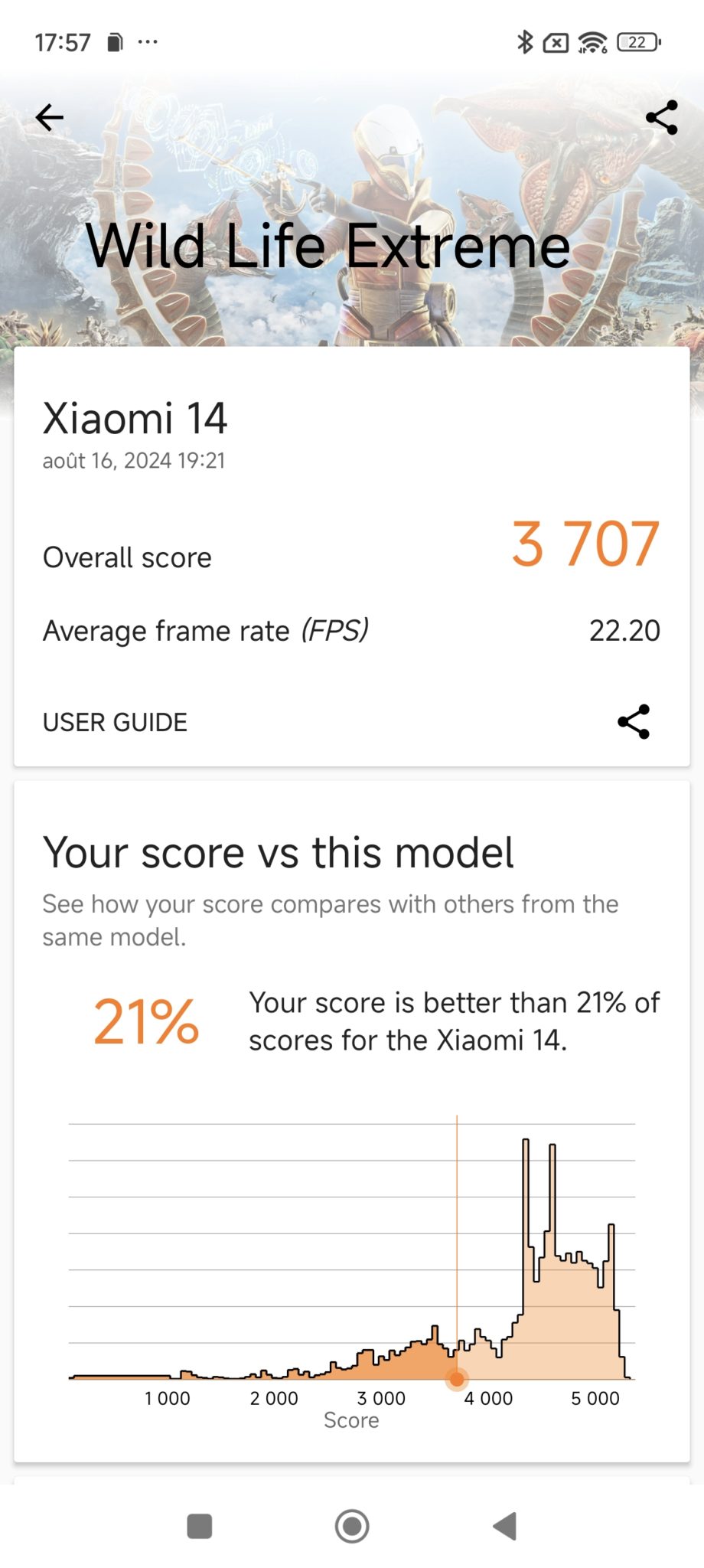
Task: Go back using the top-left arrow
Action: (50, 117)
